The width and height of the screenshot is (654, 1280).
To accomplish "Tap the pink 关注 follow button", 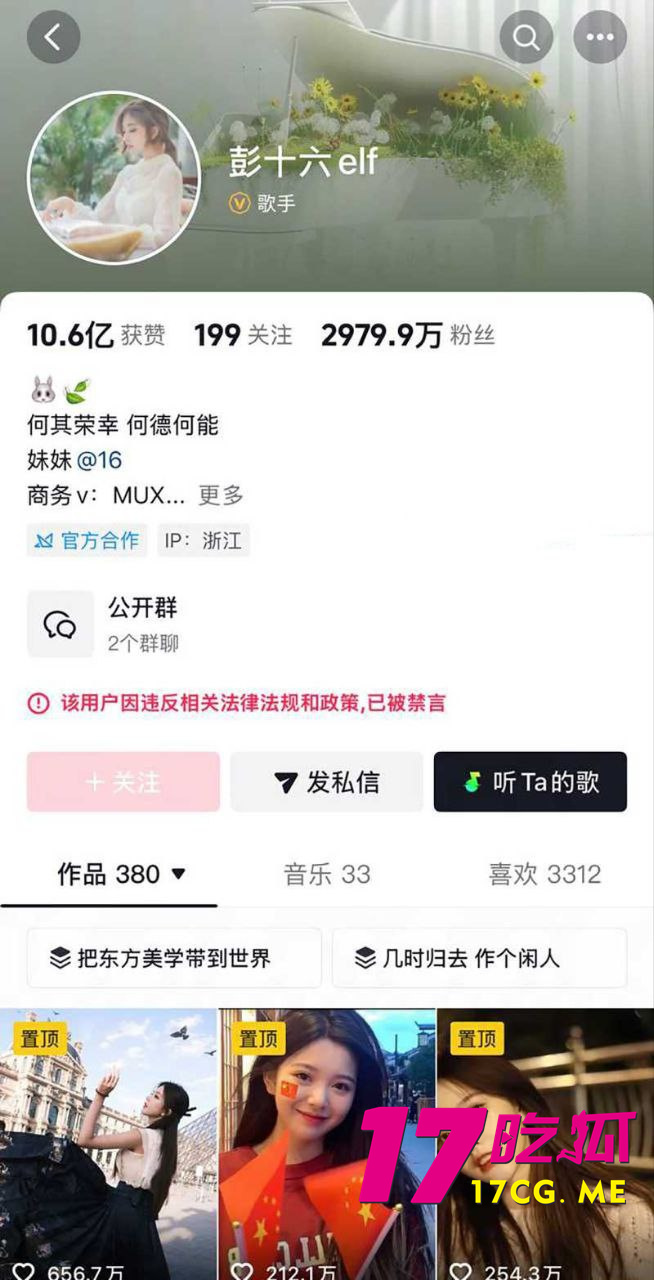I will [x=123, y=782].
